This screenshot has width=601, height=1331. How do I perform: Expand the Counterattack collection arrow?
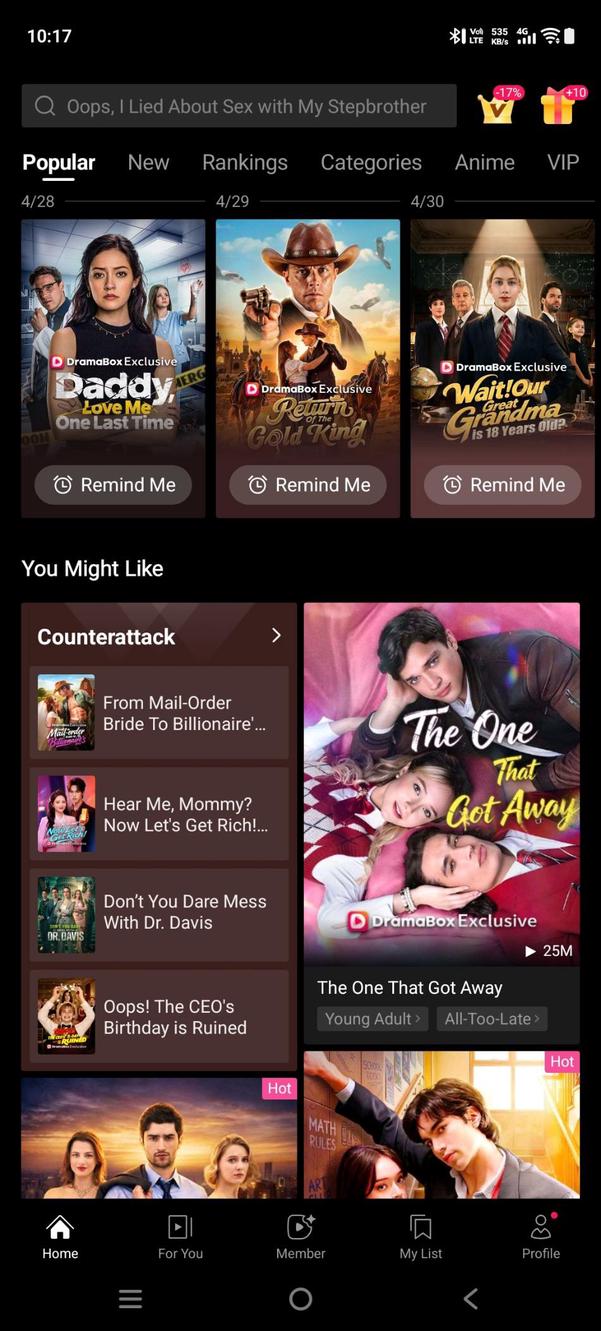click(276, 636)
